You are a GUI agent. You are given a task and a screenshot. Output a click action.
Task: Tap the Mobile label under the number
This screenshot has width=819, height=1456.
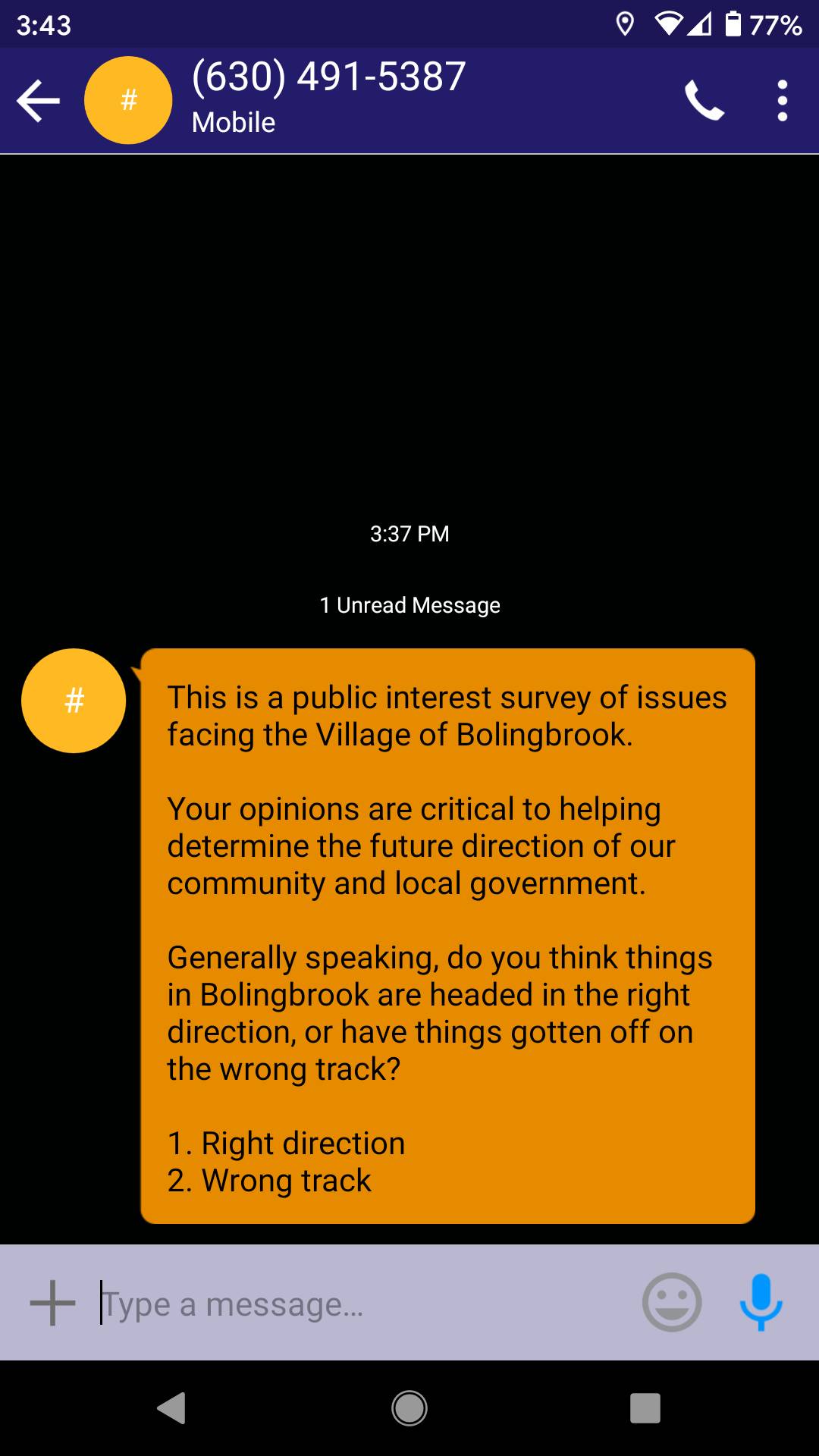tap(232, 121)
